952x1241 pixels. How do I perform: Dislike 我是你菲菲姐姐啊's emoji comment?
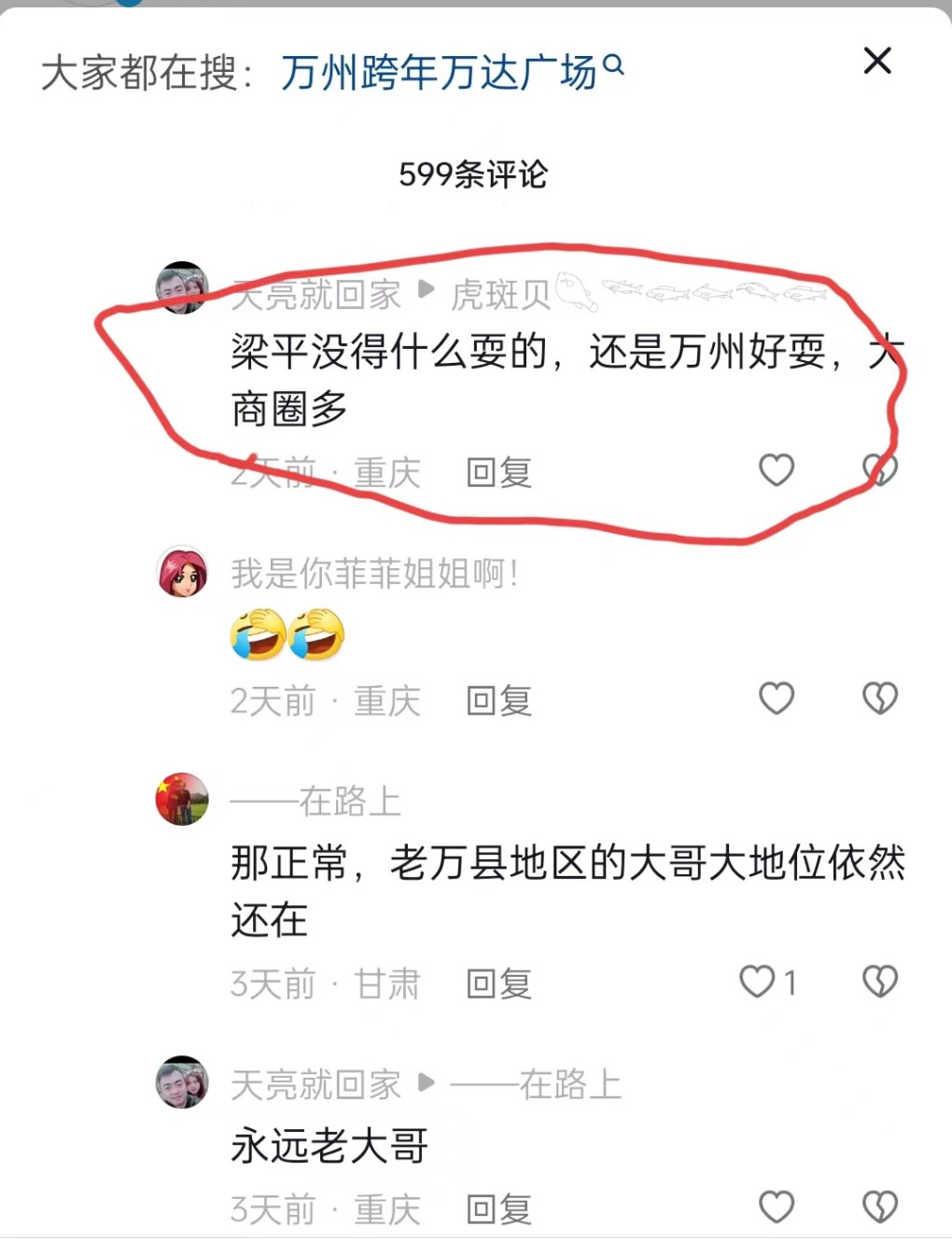click(x=879, y=698)
